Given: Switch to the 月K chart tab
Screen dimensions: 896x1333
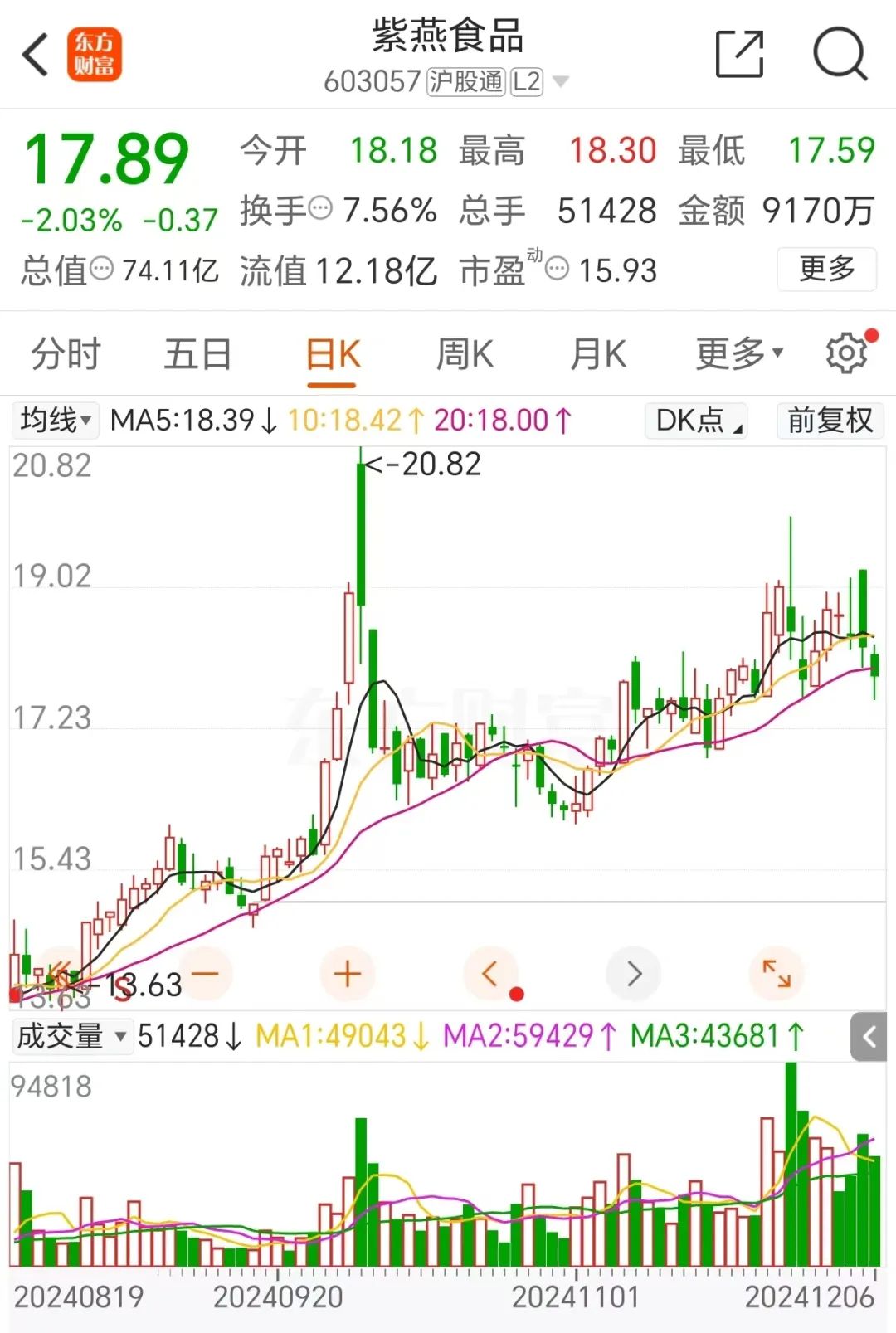Looking at the screenshot, I should [597, 355].
